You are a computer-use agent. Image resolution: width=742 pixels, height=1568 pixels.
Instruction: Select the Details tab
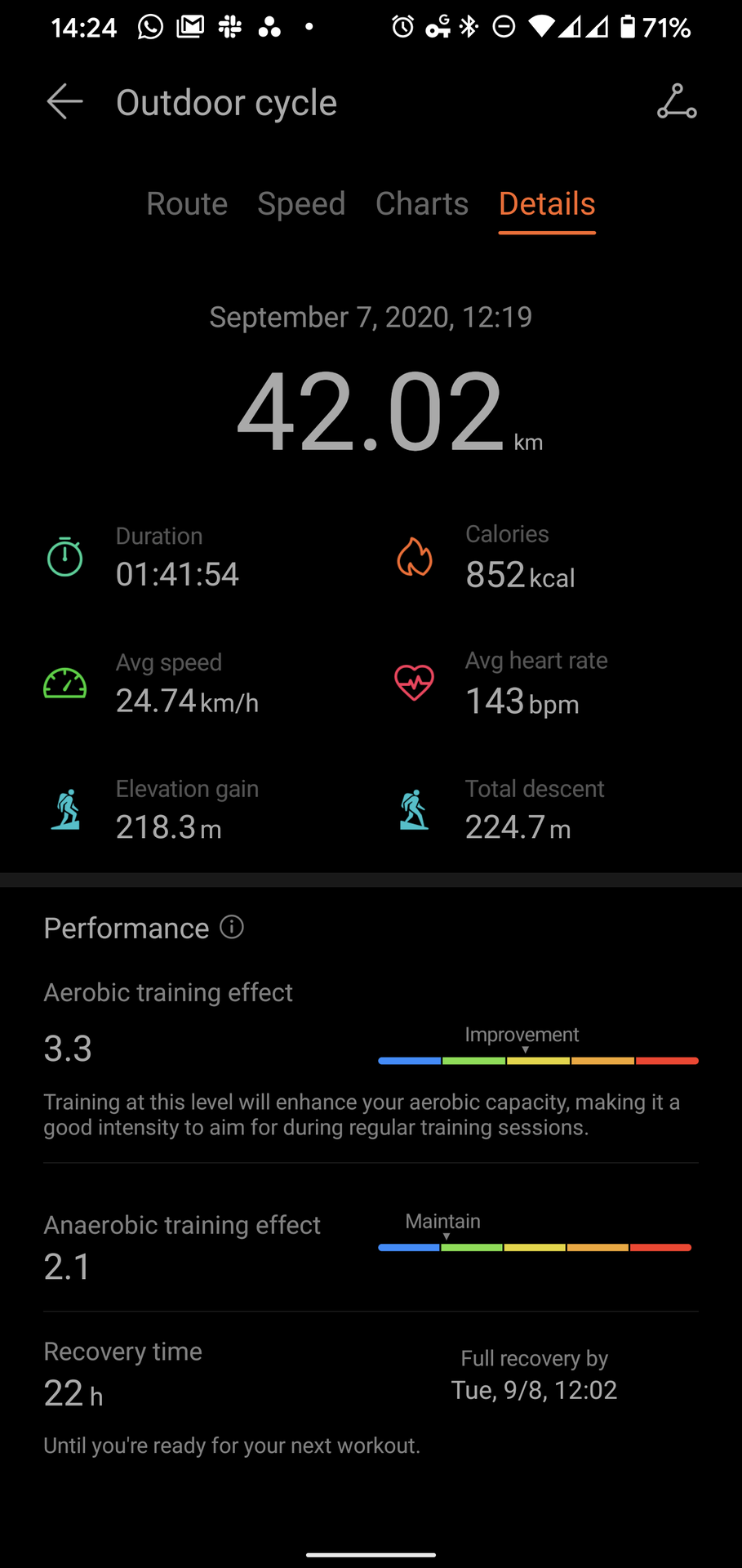[547, 204]
